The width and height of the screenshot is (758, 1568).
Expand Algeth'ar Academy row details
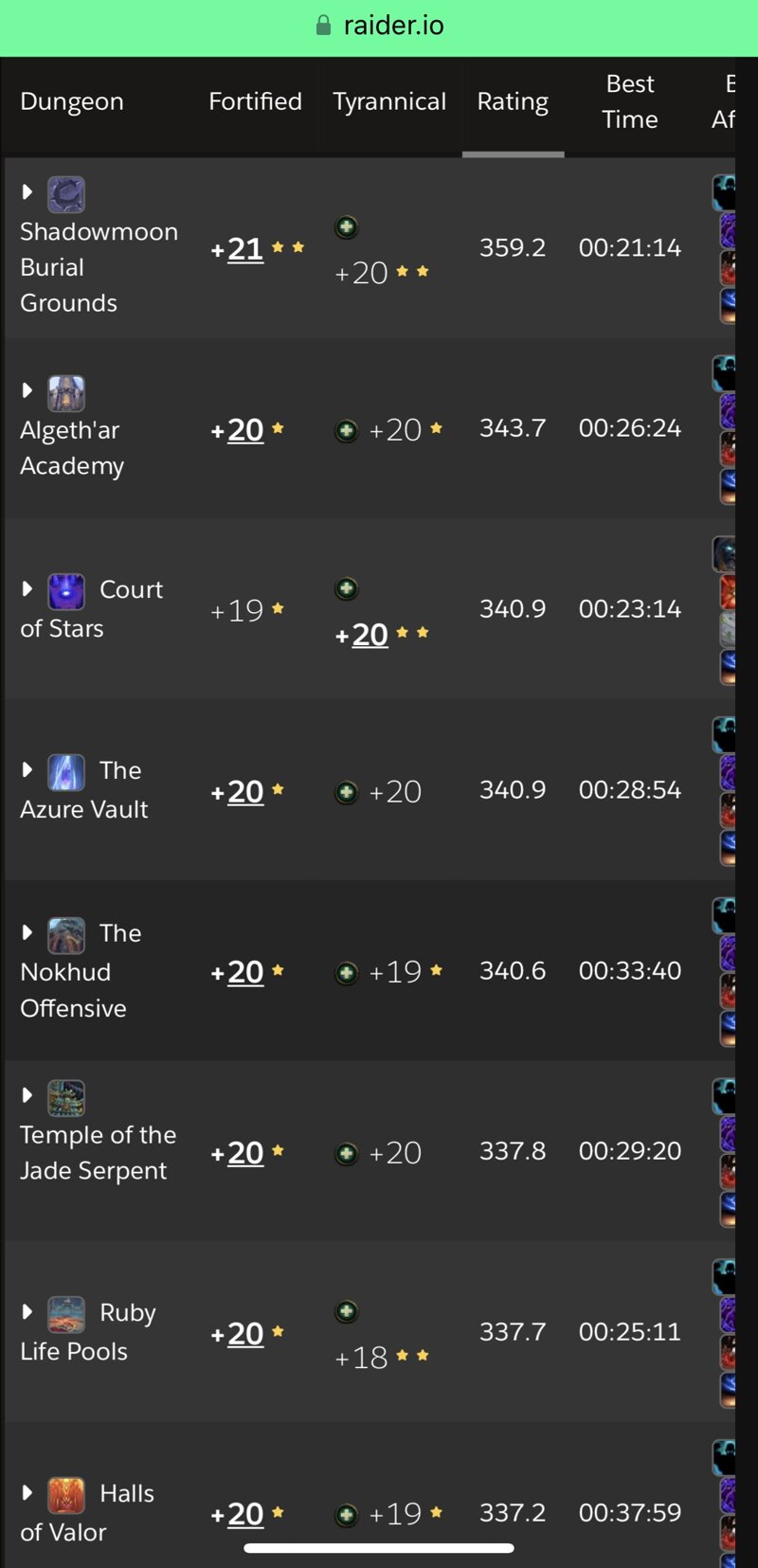tap(27, 390)
